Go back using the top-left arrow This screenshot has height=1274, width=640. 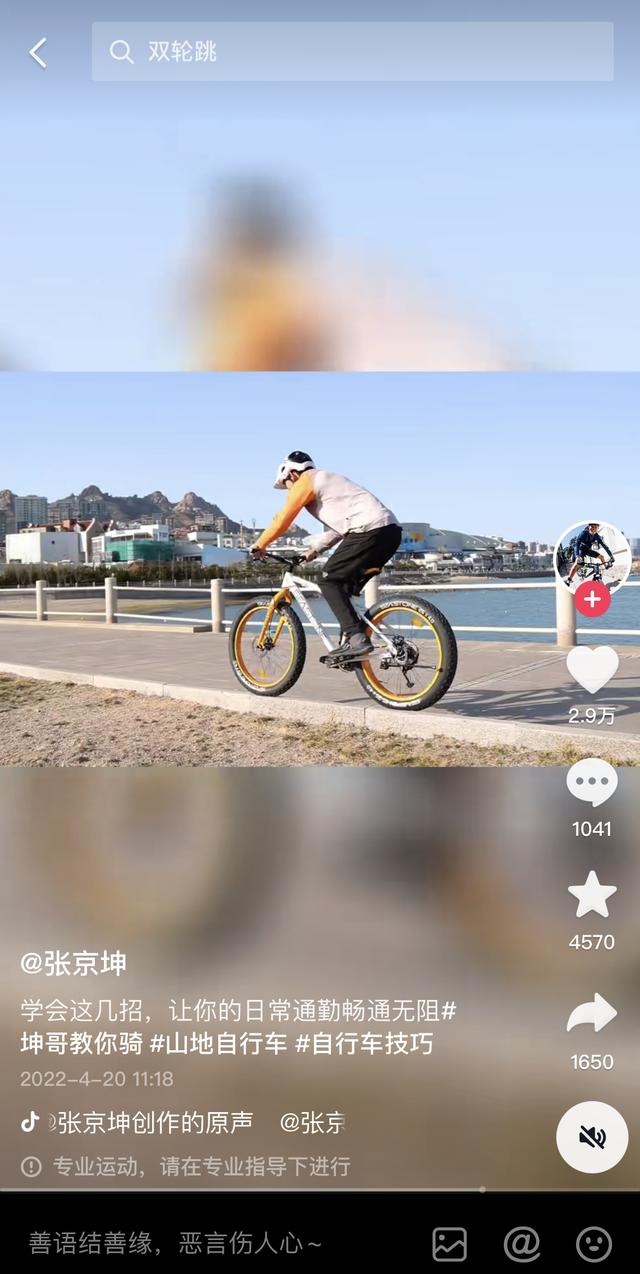tap(38, 52)
